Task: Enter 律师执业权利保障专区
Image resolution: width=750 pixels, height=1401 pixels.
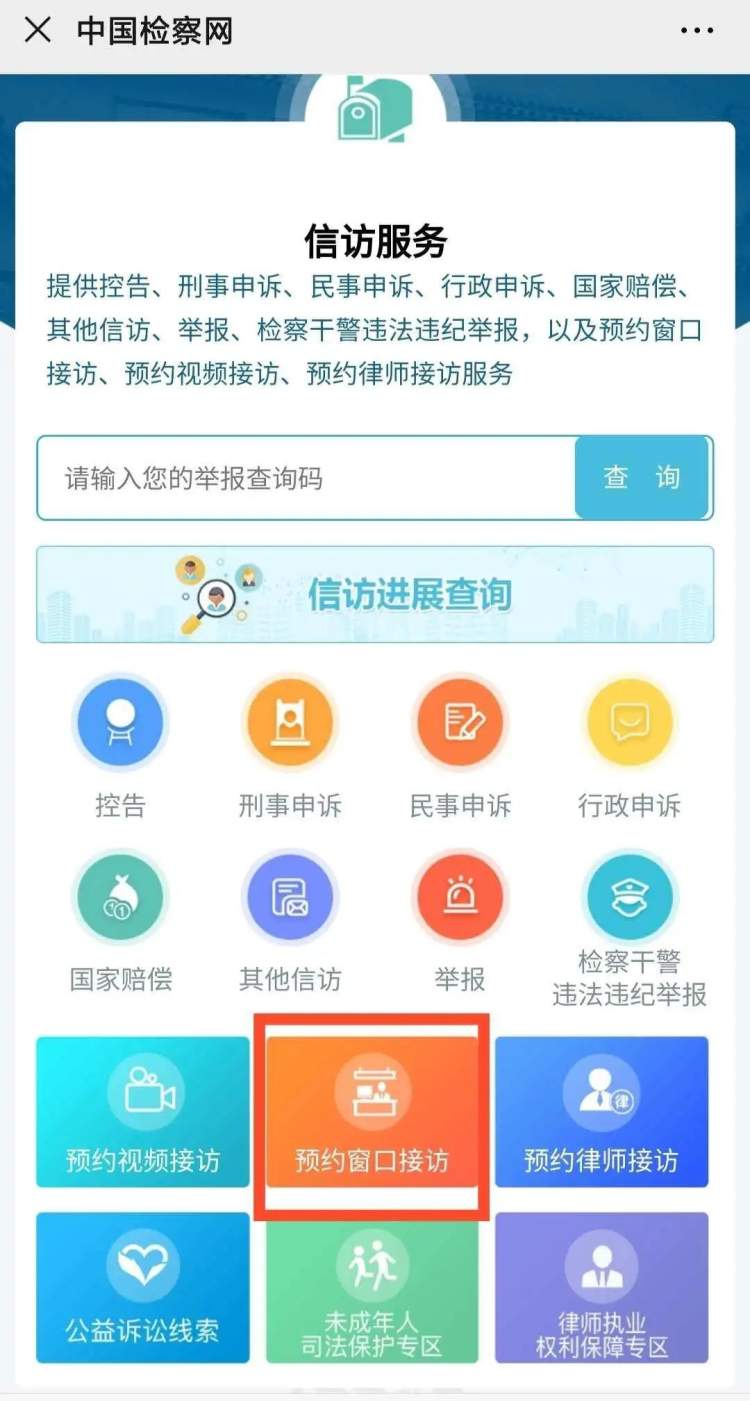Action: (x=601, y=1287)
